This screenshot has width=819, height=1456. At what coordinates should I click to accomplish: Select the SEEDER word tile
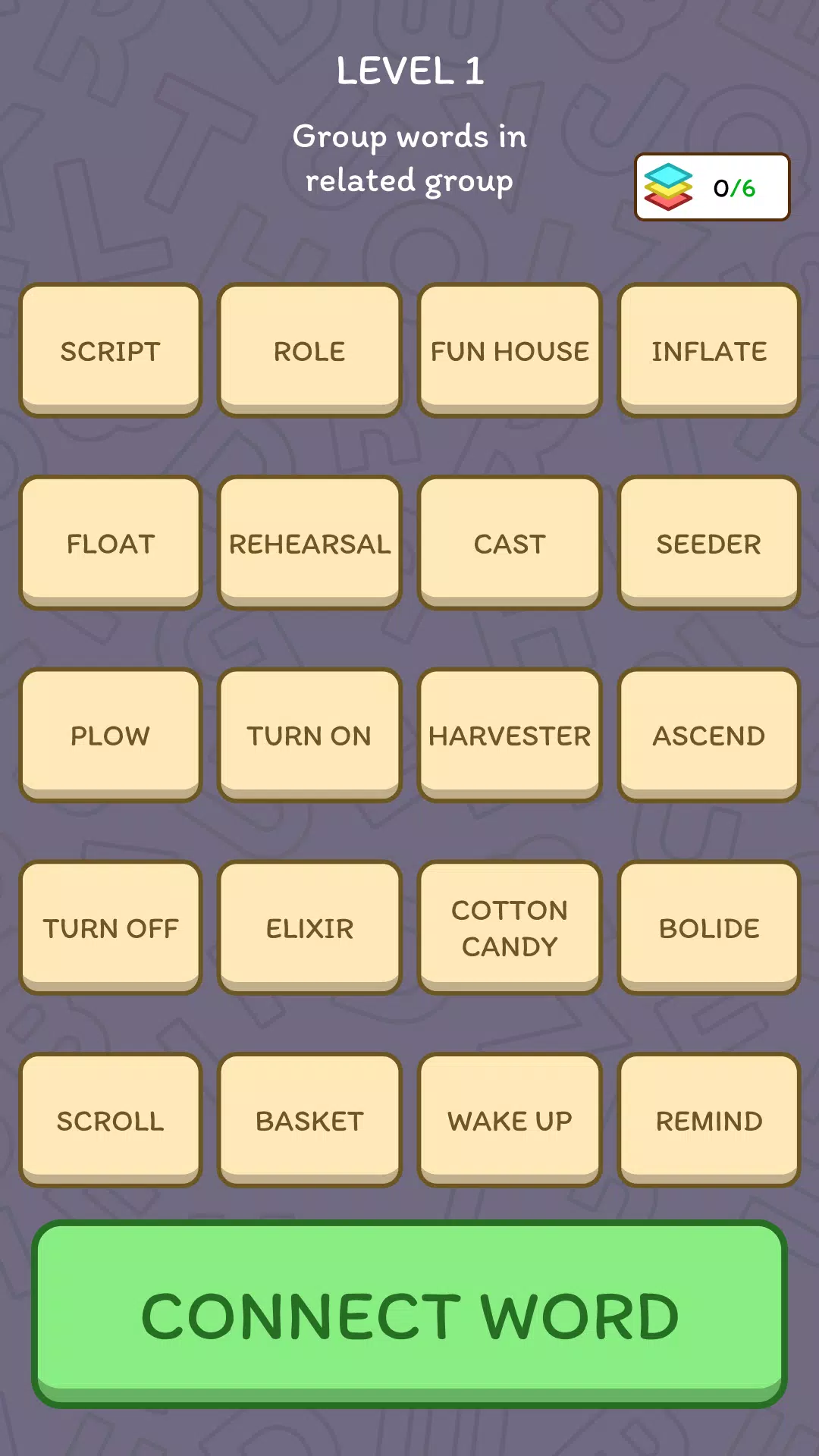coord(709,543)
